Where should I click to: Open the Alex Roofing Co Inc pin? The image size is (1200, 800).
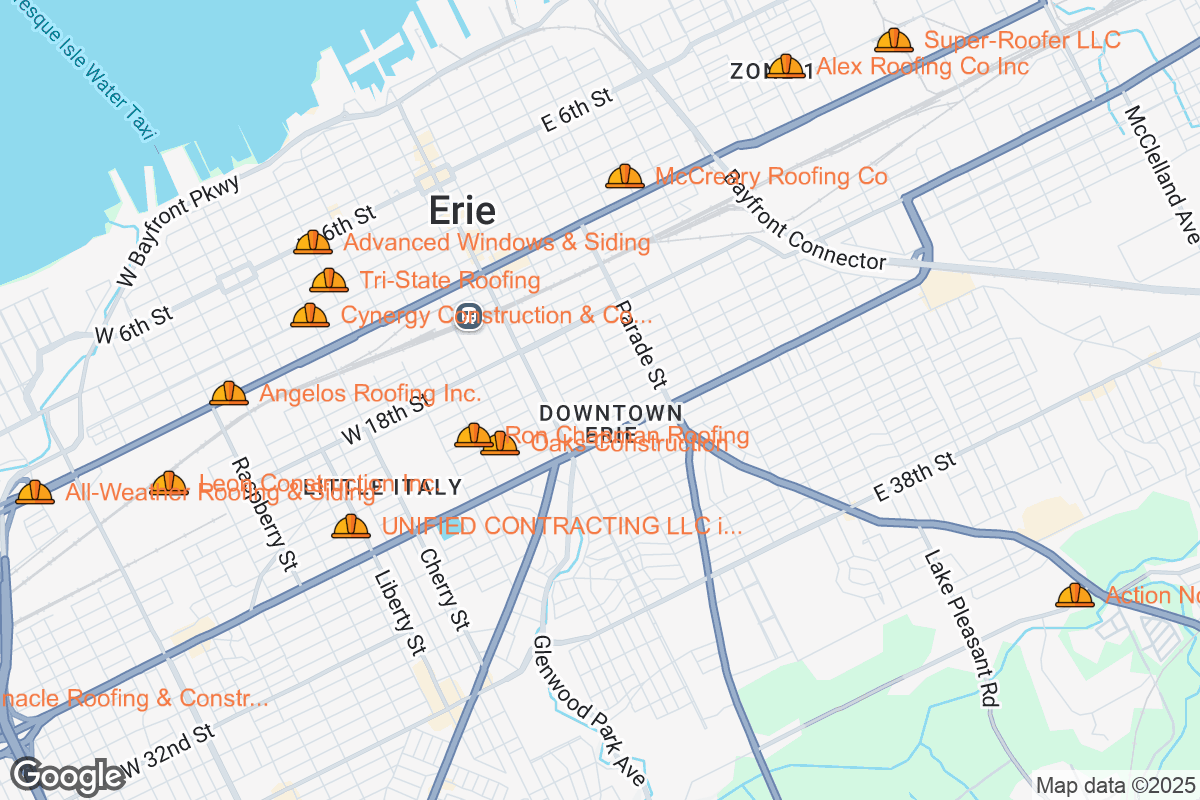(x=787, y=67)
